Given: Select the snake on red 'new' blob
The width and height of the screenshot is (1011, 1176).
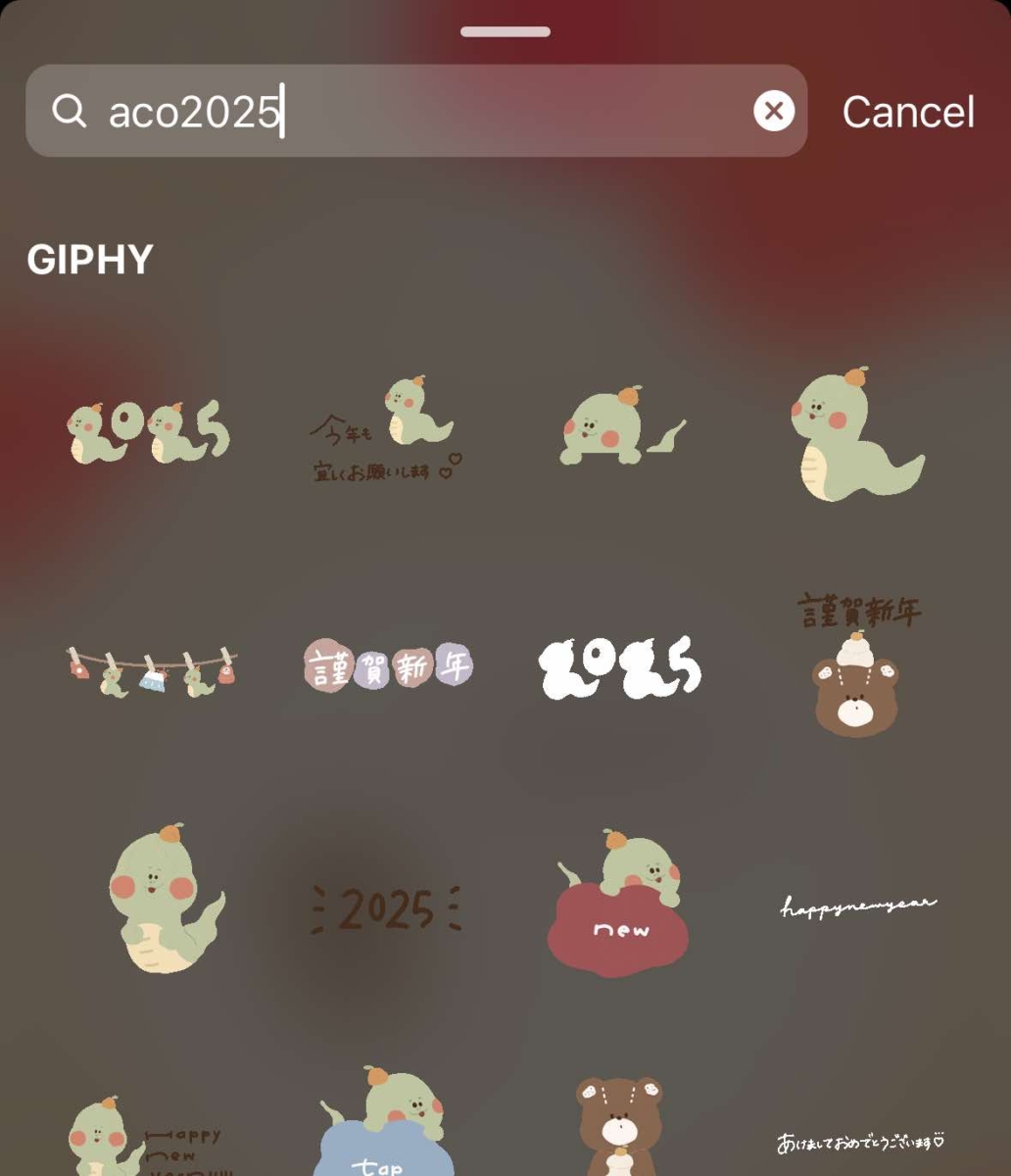Looking at the screenshot, I should point(620,906).
